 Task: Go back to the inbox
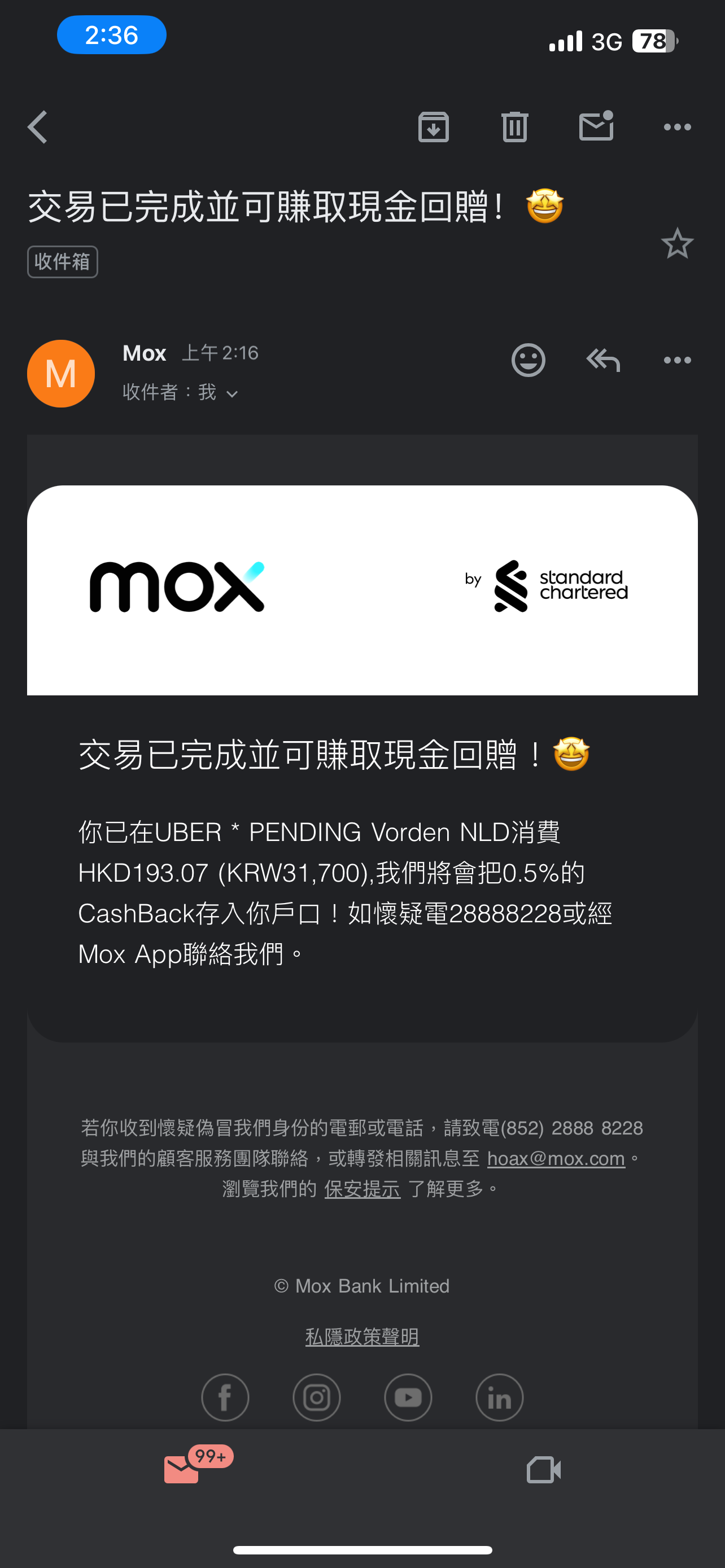pyautogui.click(x=38, y=127)
